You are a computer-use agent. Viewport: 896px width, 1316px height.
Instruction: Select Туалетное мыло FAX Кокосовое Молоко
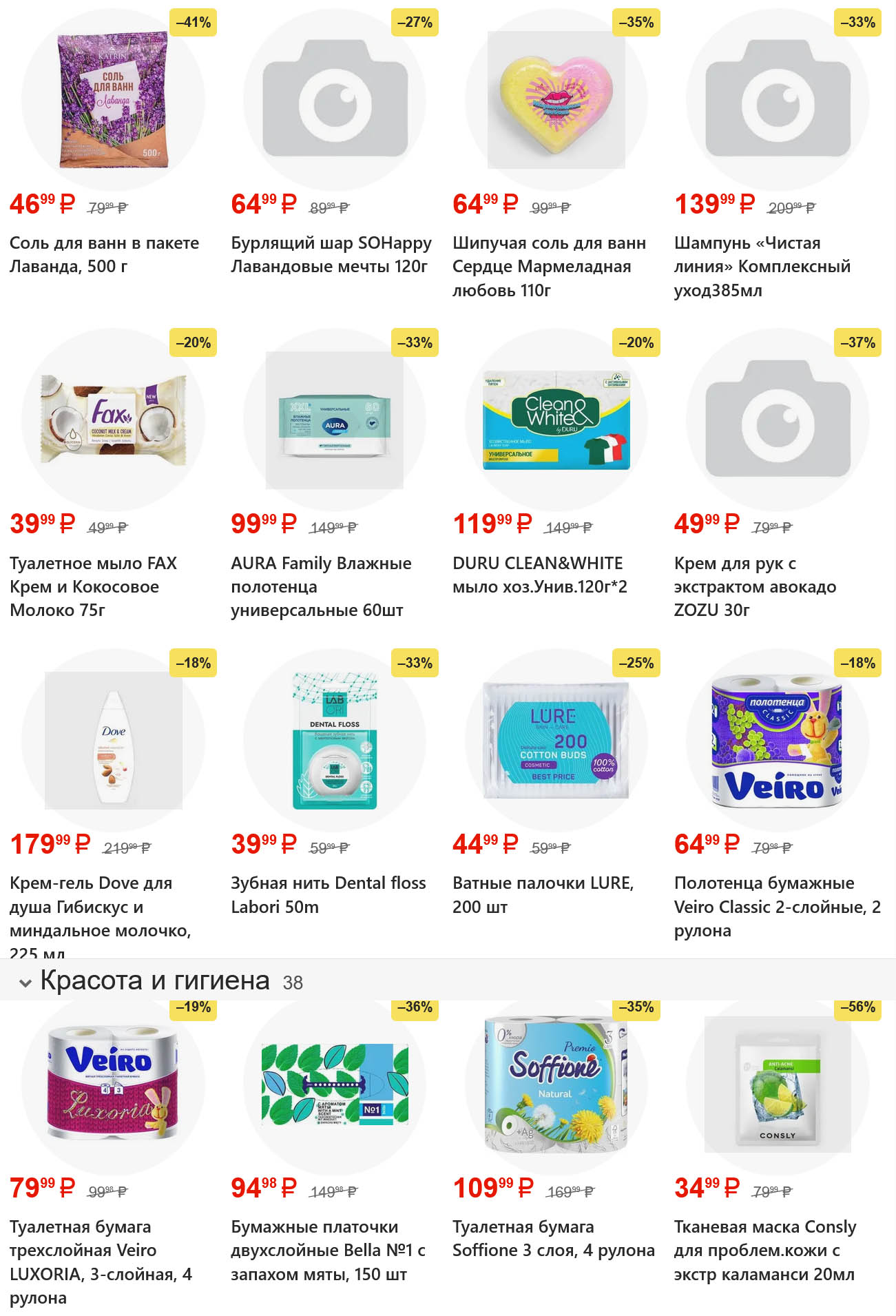[112, 421]
